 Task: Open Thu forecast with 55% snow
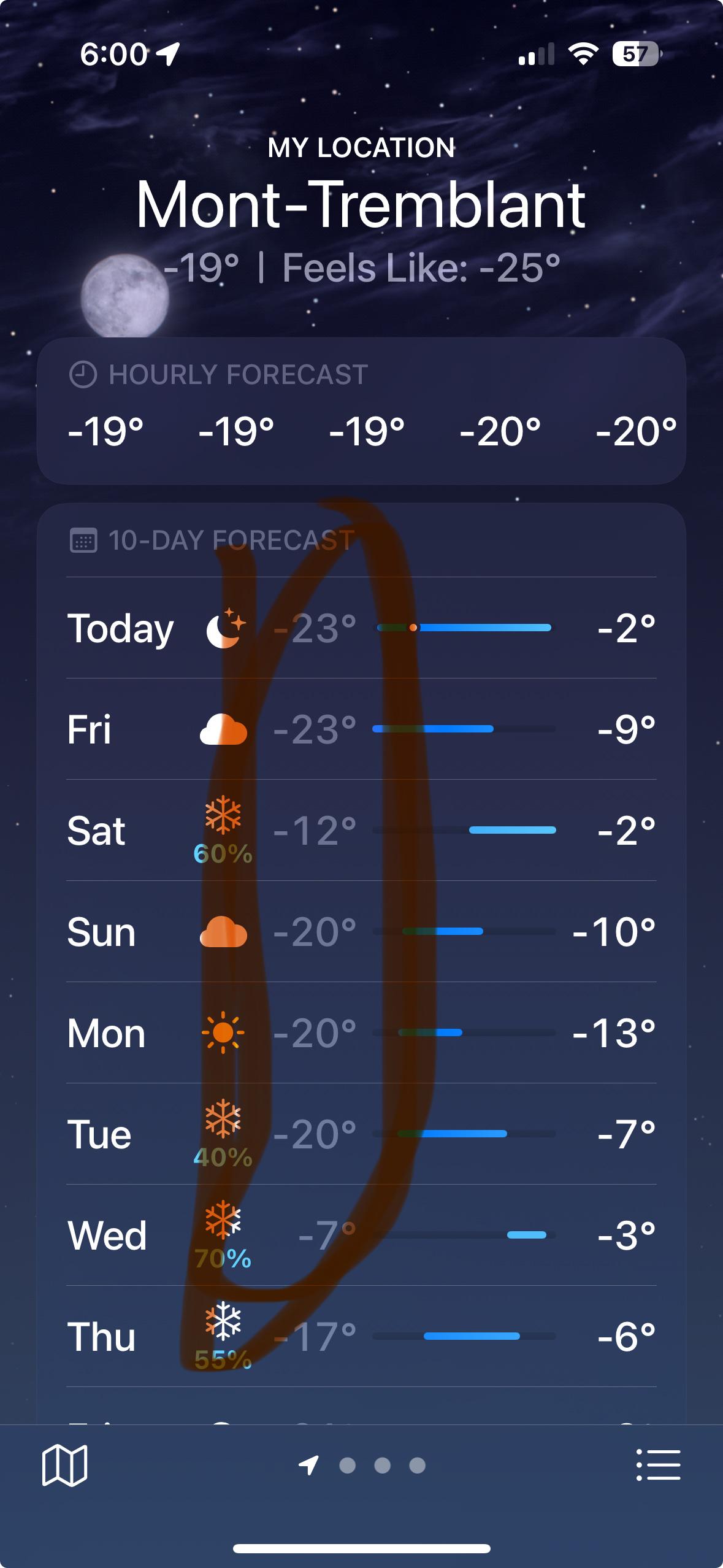pos(361,1336)
